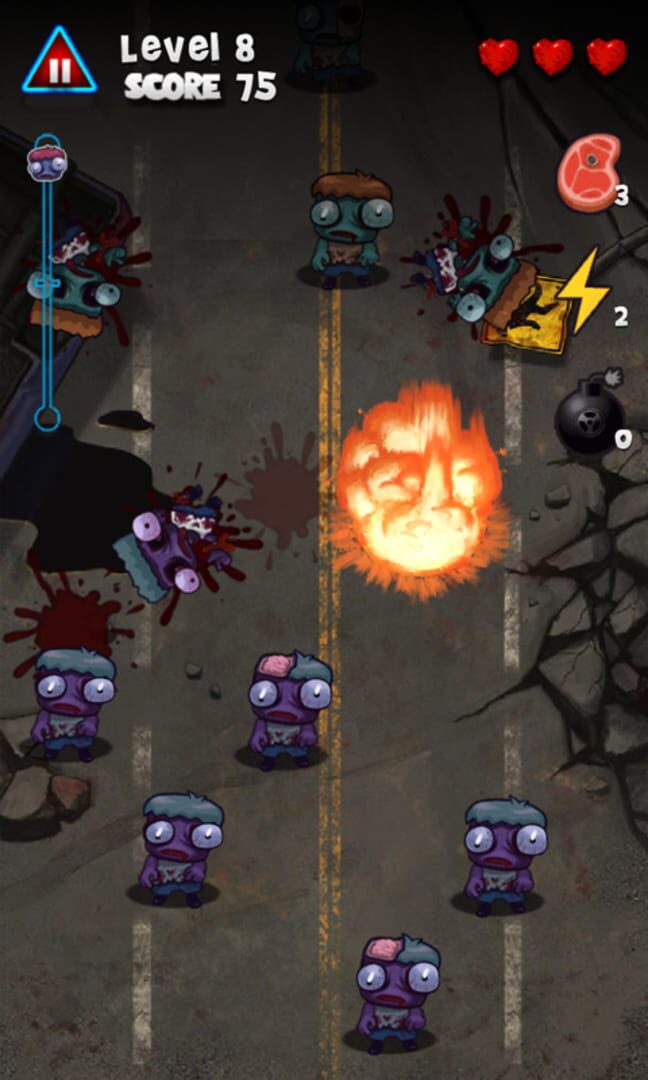The image size is (648, 1080).
Task: Smash the green zombie with brown hair
Action: (x=349, y=229)
